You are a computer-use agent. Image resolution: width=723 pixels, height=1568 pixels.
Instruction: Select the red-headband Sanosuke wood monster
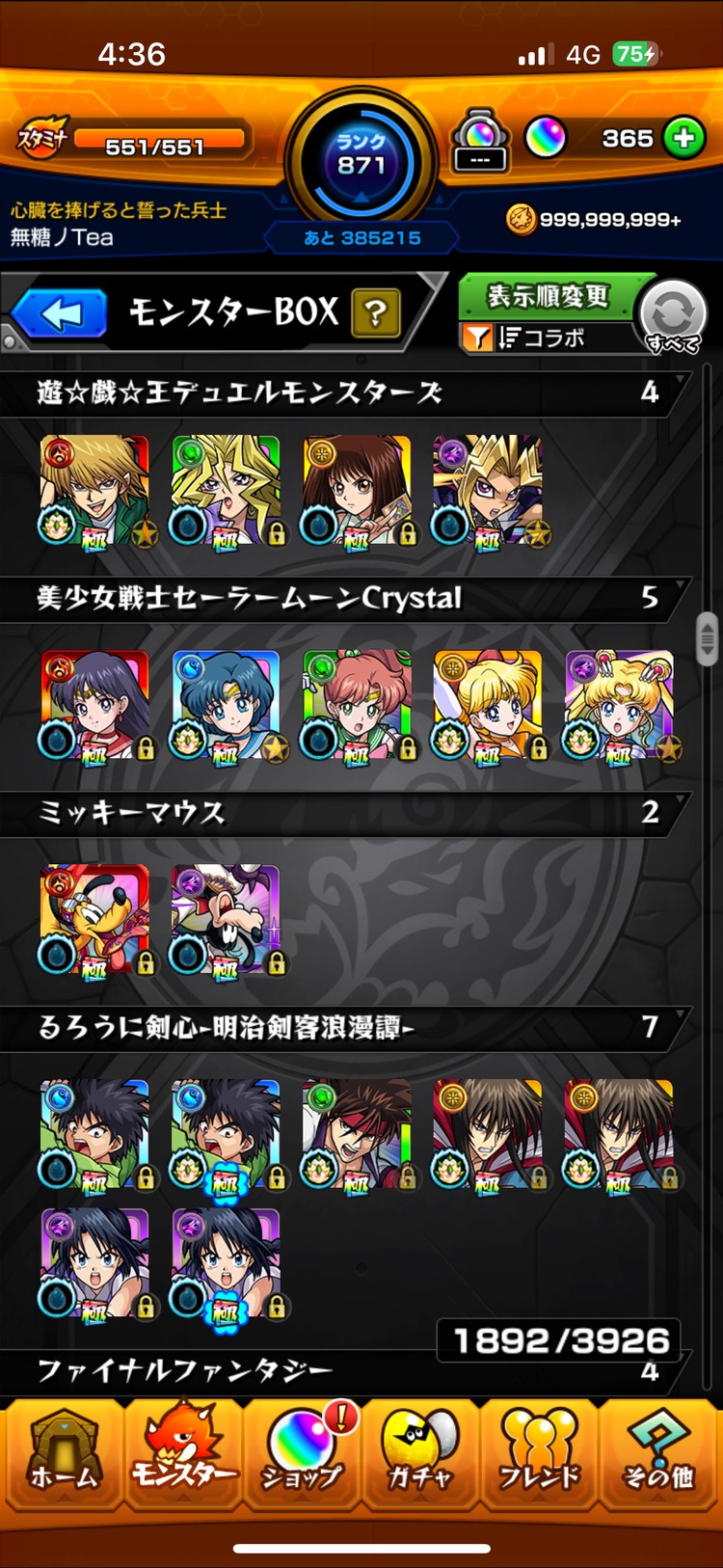[x=357, y=1135]
